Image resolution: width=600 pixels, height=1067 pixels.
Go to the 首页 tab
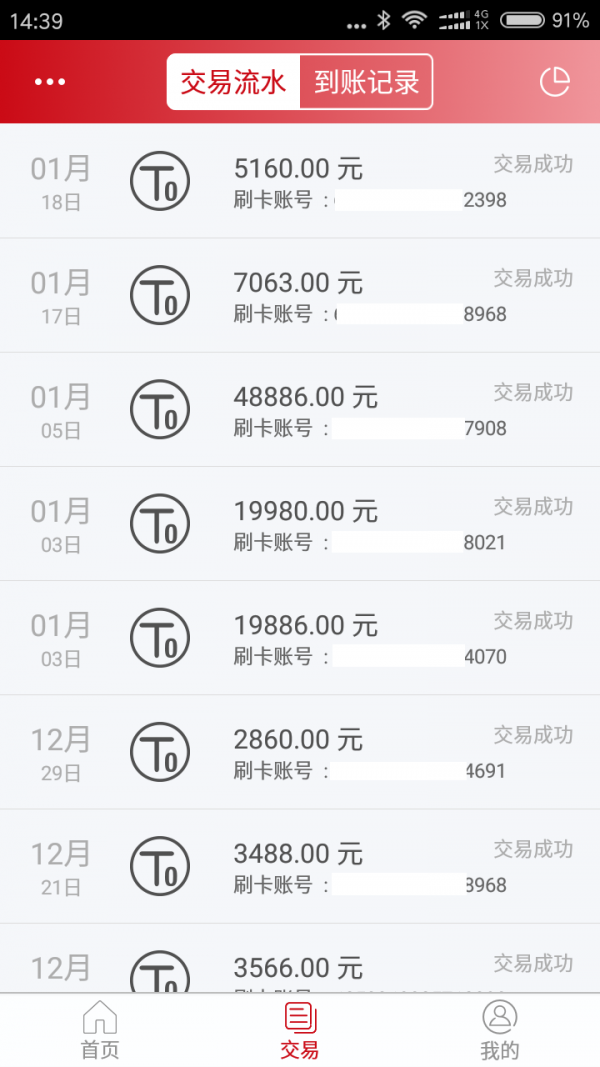pyautogui.click(x=100, y=1030)
